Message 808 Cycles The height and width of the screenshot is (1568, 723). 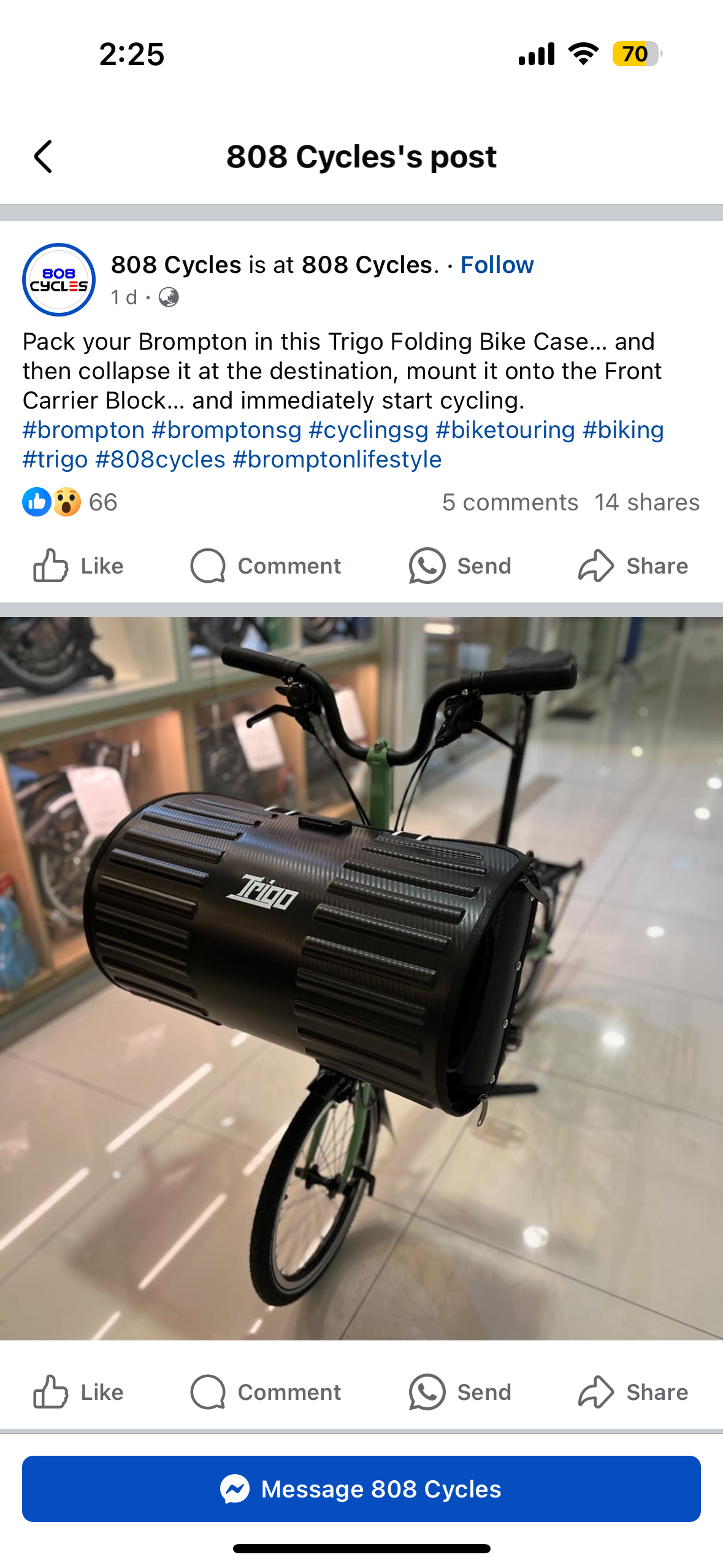(361, 1489)
